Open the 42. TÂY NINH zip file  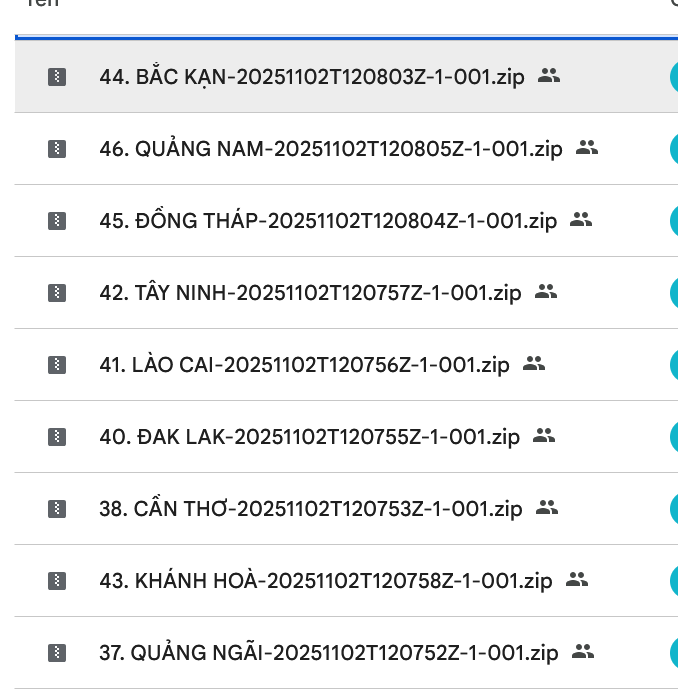pos(310,293)
